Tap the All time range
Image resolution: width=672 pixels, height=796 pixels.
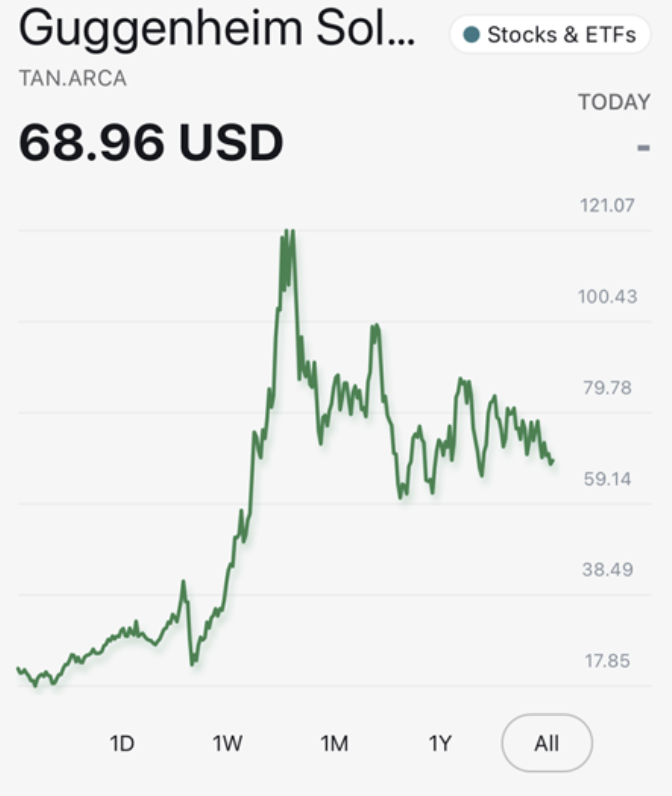point(546,743)
